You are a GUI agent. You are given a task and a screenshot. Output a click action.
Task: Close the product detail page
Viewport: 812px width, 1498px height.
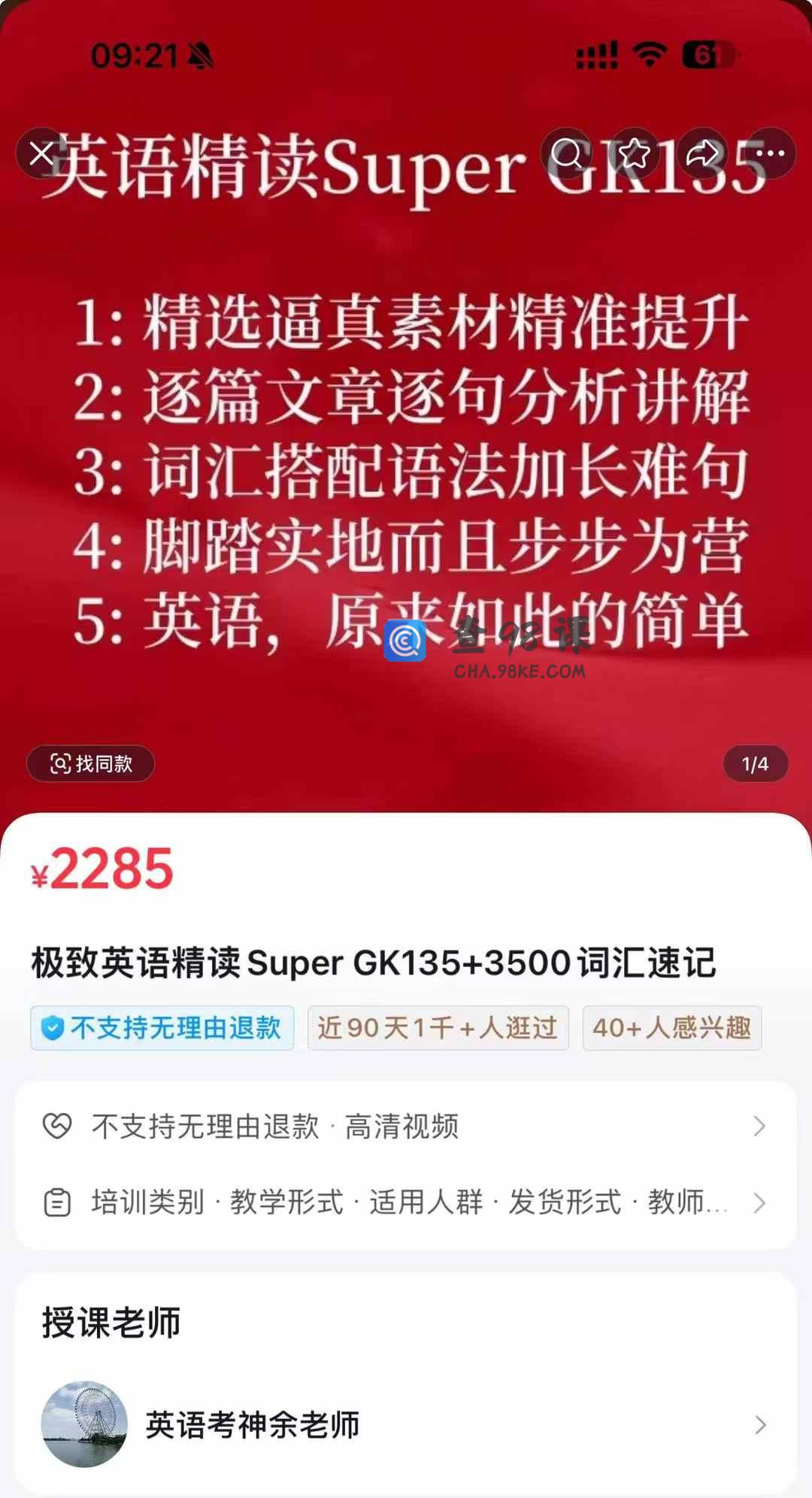point(41,153)
